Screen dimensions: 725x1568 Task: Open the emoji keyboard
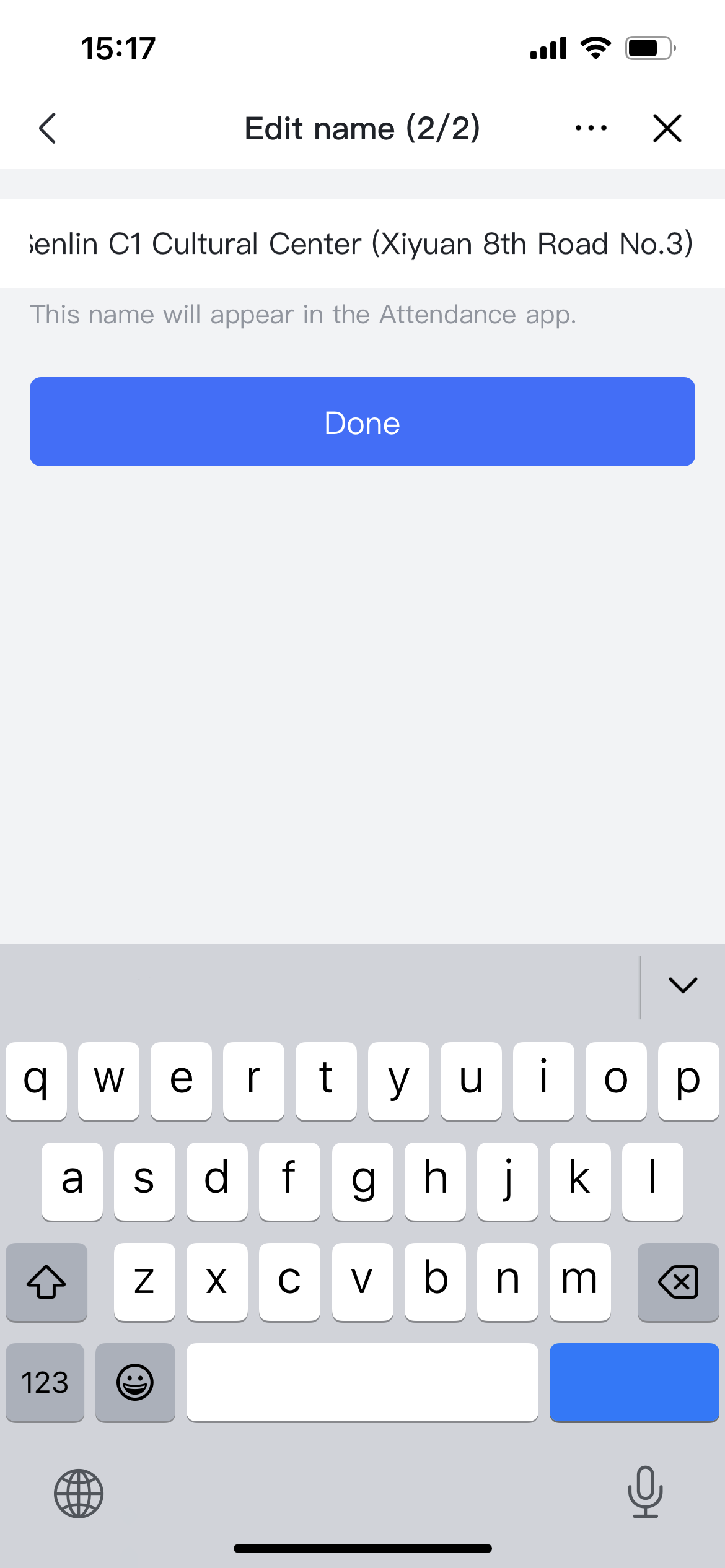point(135,1382)
